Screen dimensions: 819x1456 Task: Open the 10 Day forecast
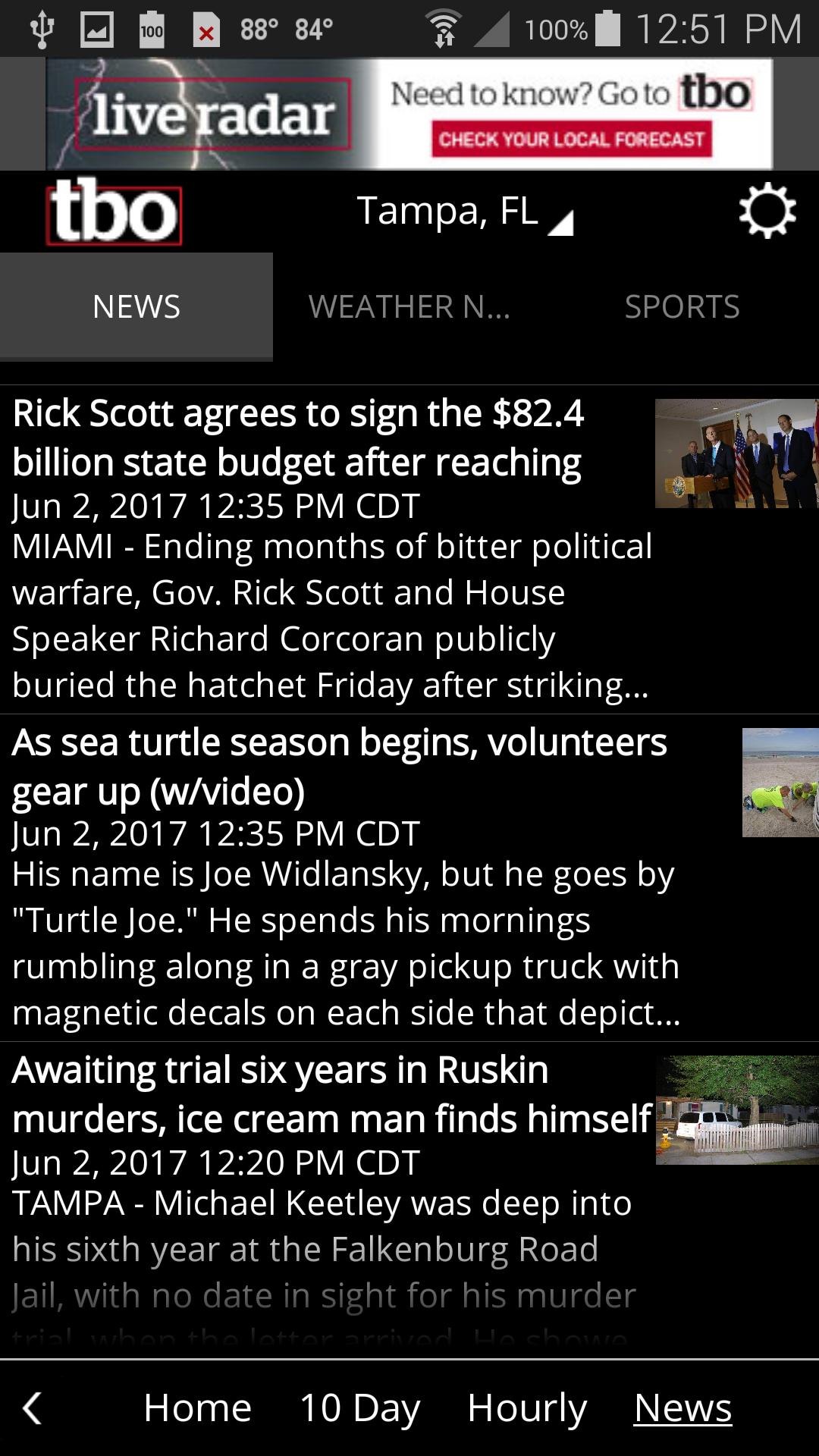coord(359,1408)
